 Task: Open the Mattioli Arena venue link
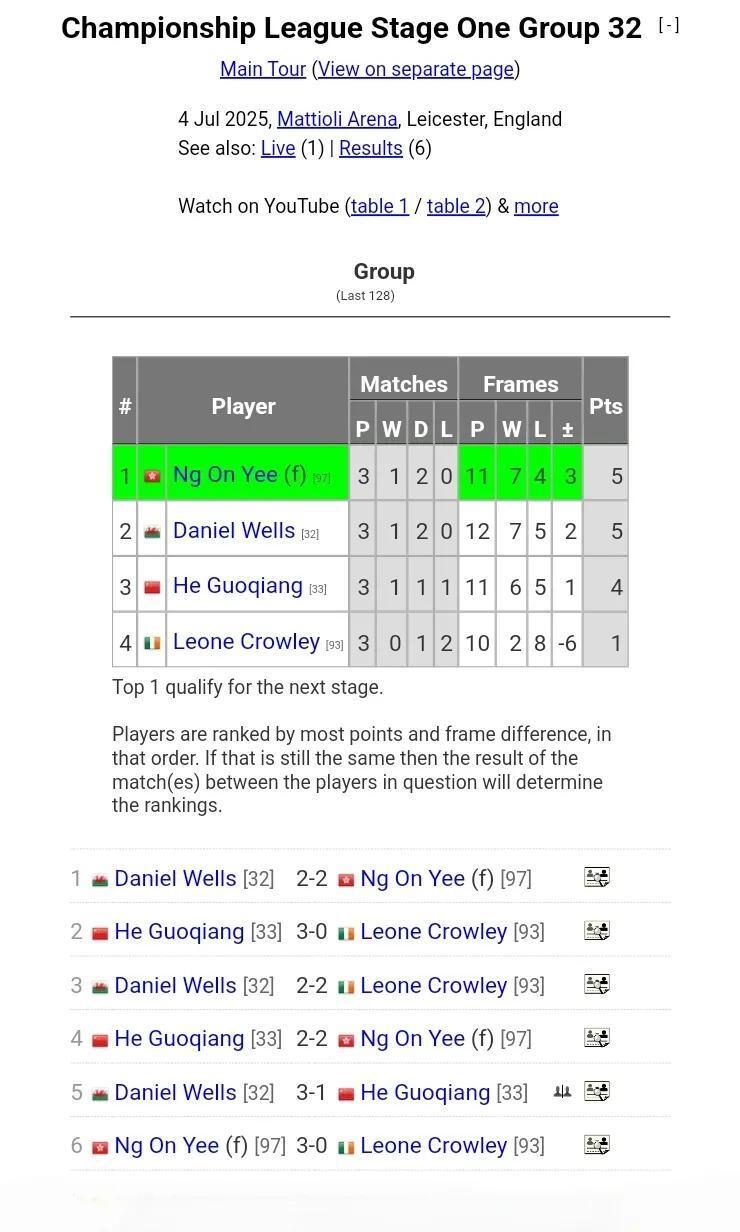tap(337, 119)
